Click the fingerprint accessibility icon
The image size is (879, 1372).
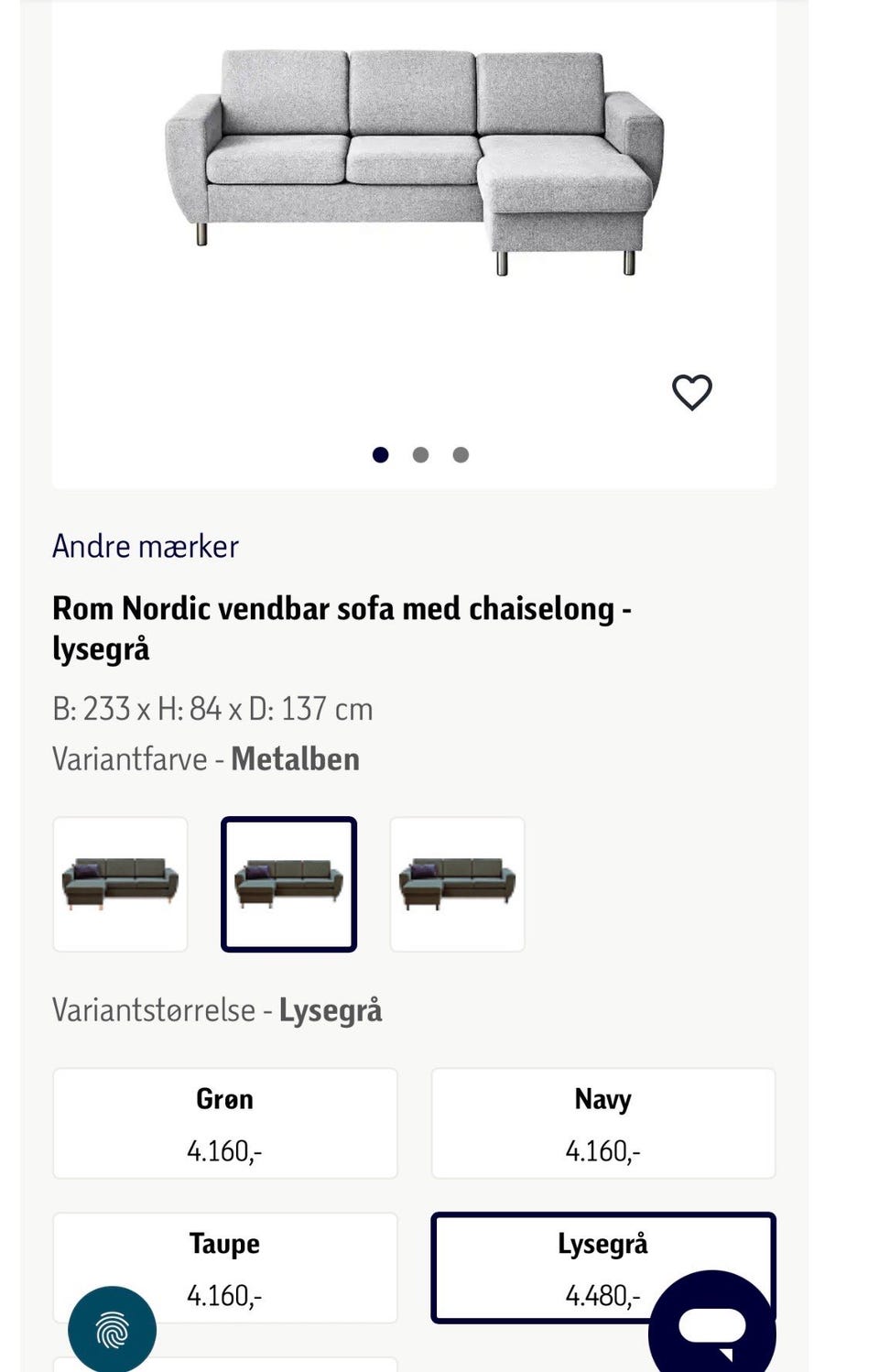(x=114, y=1326)
